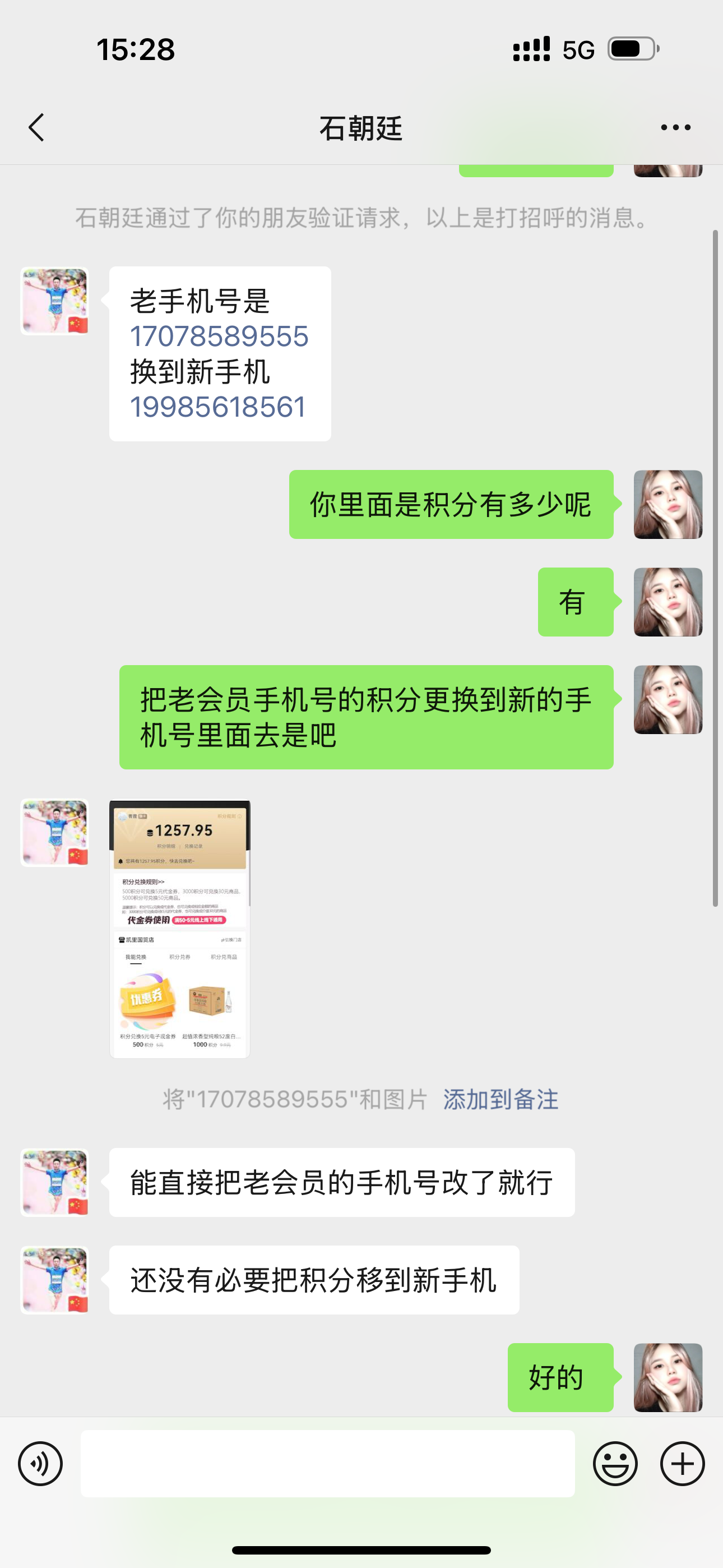This screenshot has height=1568, width=723.
Task: Focus the message text field
Action: [327, 1463]
